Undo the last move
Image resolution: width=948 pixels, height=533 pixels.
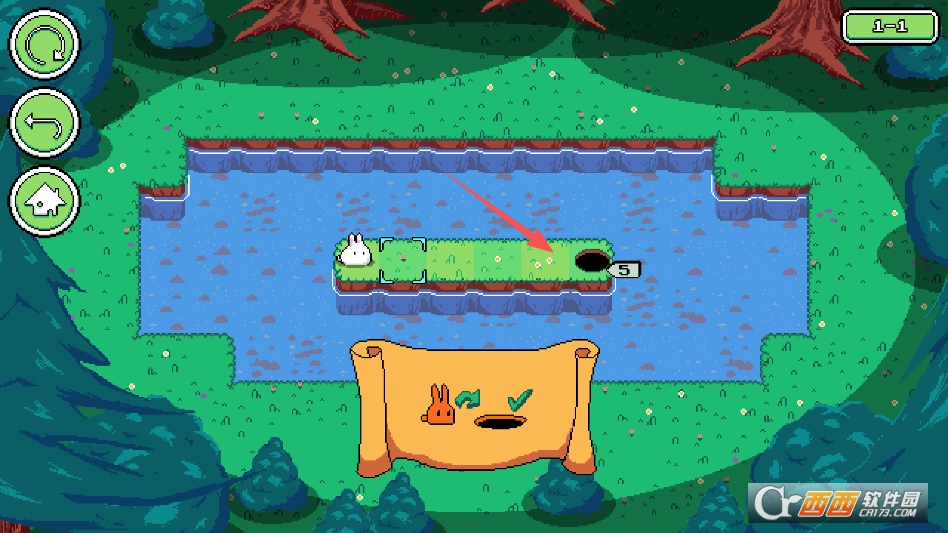pos(43,123)
